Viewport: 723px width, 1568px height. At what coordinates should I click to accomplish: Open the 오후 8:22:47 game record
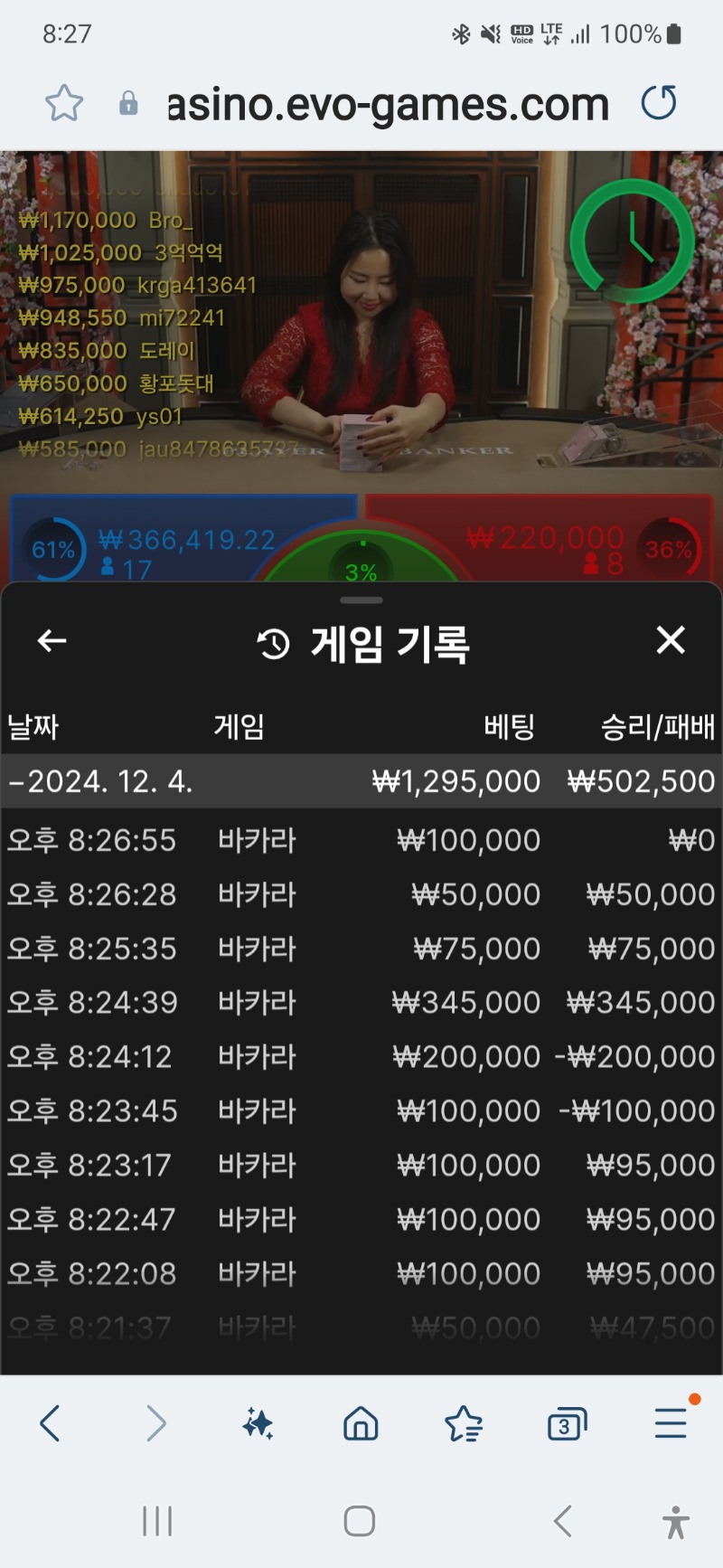point(361,1219)
